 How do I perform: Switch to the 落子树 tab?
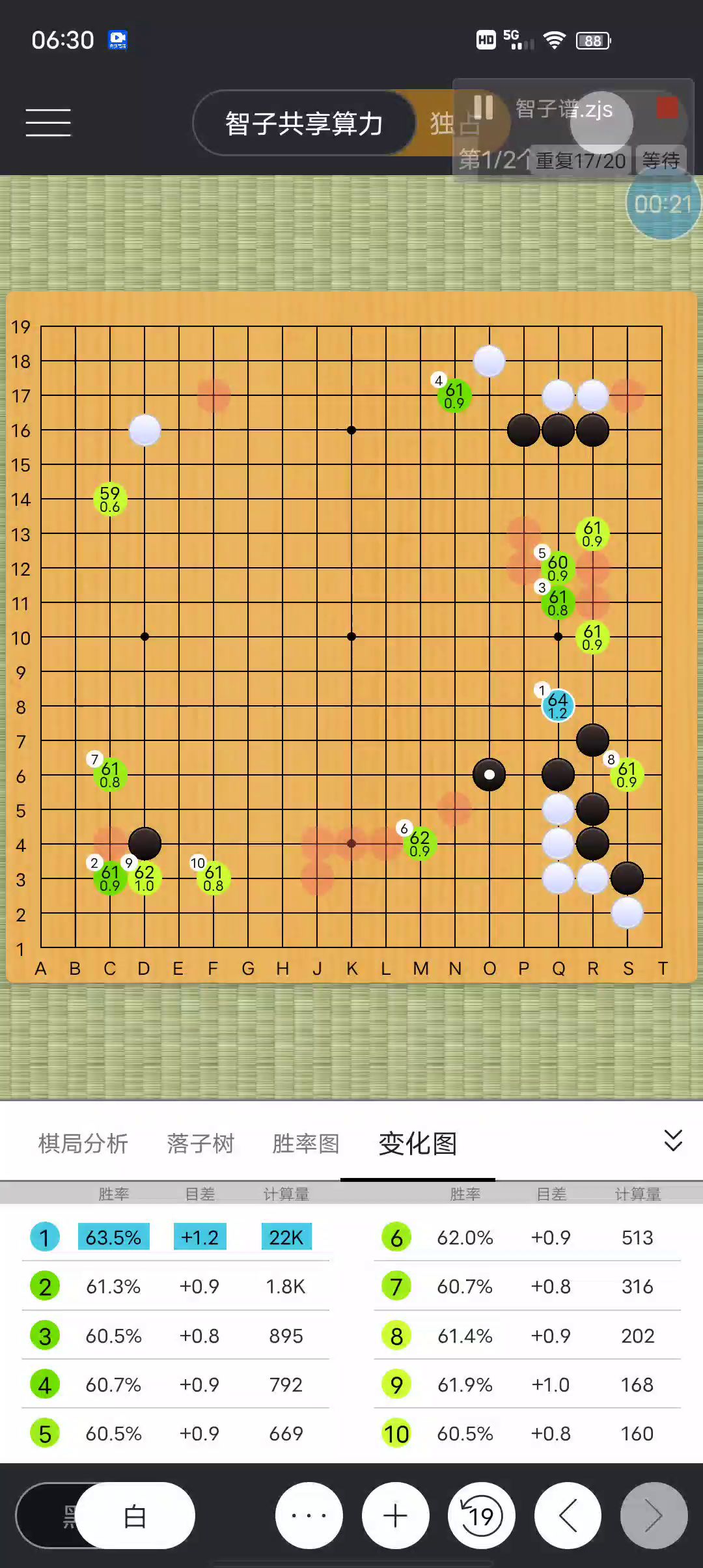point(200,1143)
